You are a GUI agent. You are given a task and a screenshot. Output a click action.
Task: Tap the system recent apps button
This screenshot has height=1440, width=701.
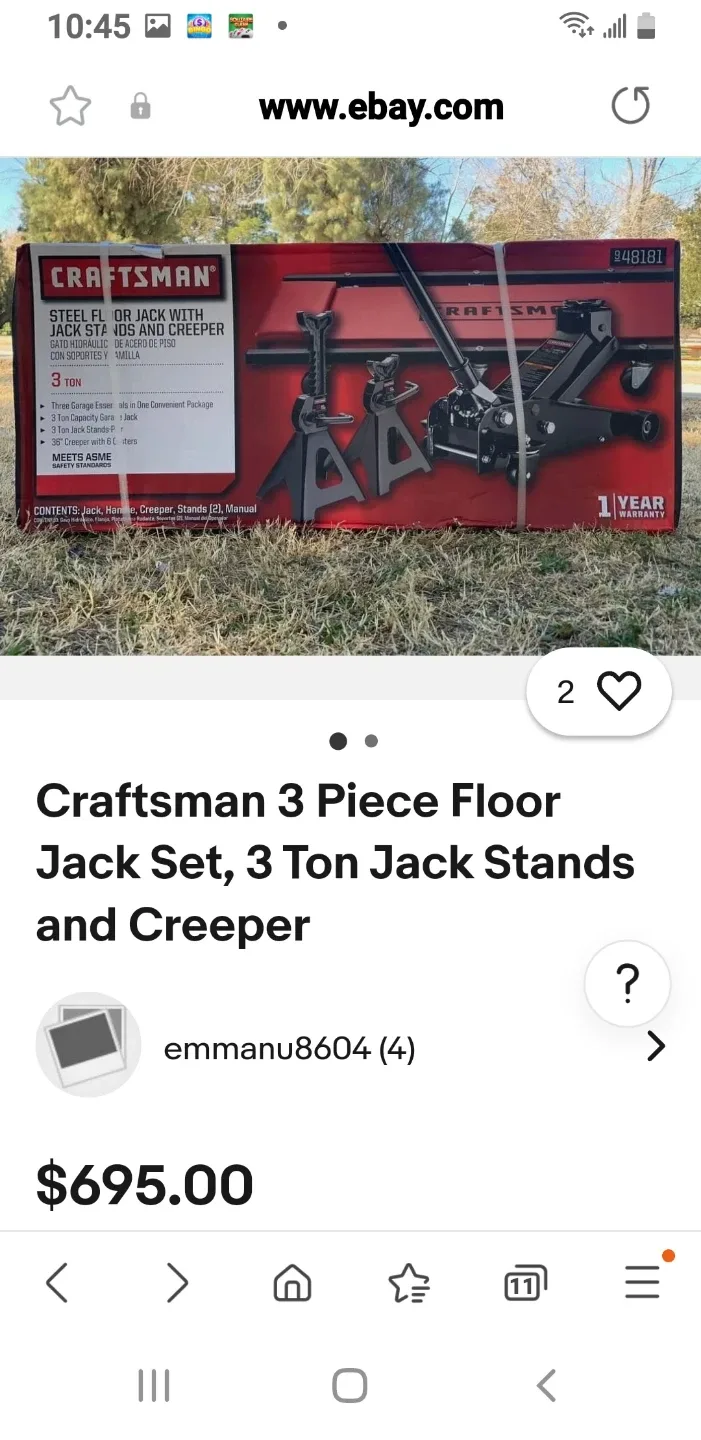click(x=153, y=1385)
